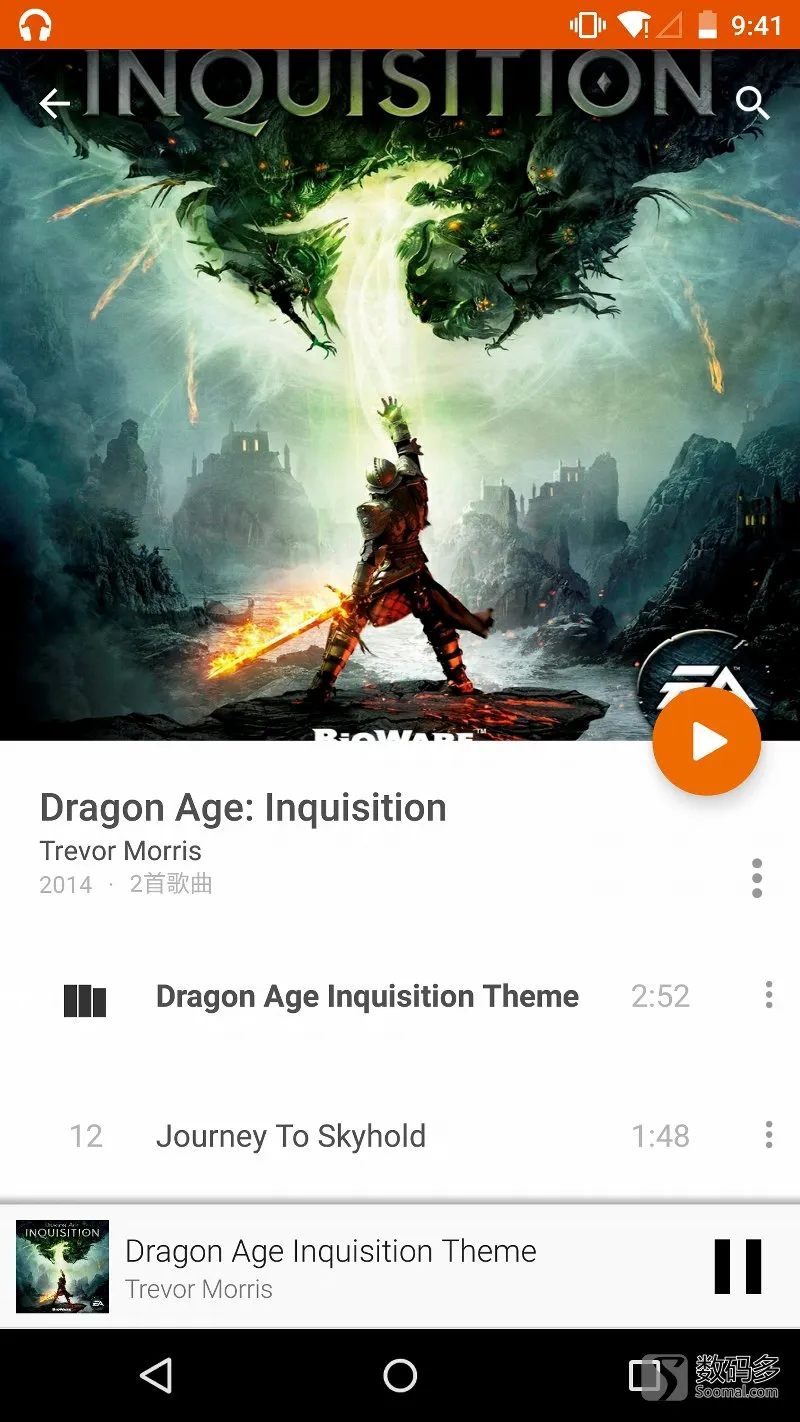
Task: Open options for Journey To Skyhold
Action: pyautogui.click(x=768, y=1135)
